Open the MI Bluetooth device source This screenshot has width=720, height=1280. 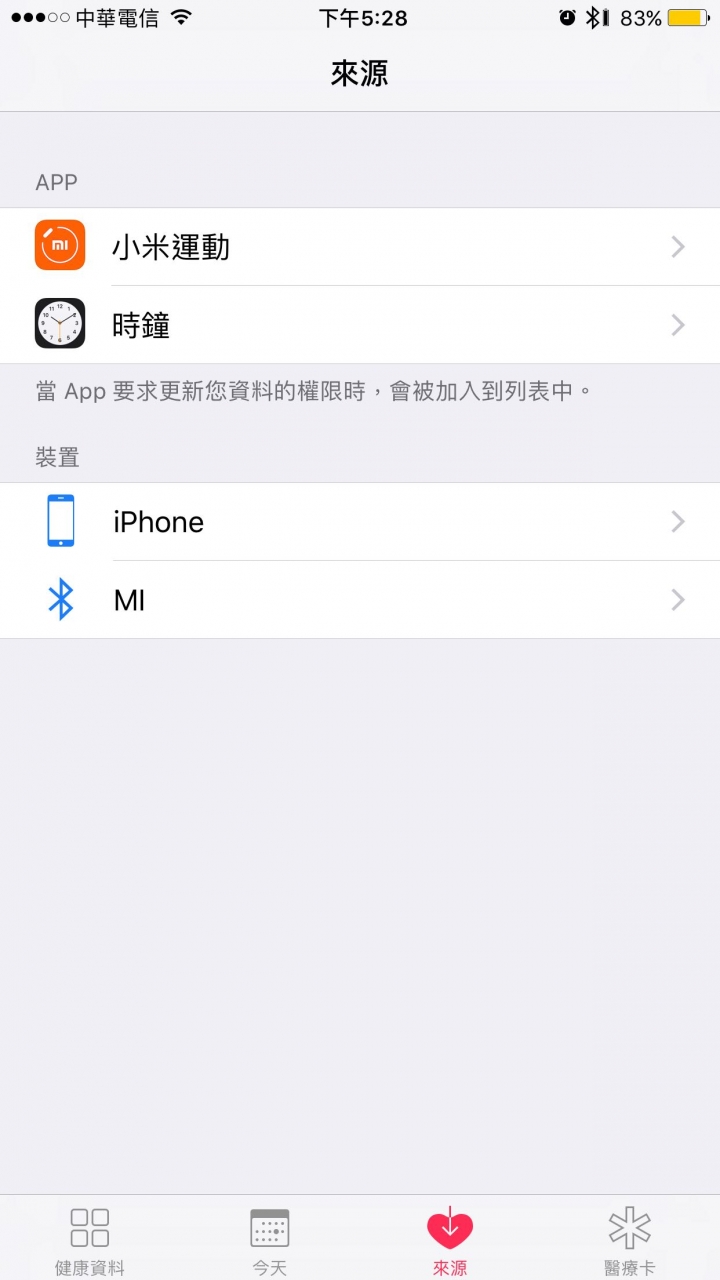(360, 600)
